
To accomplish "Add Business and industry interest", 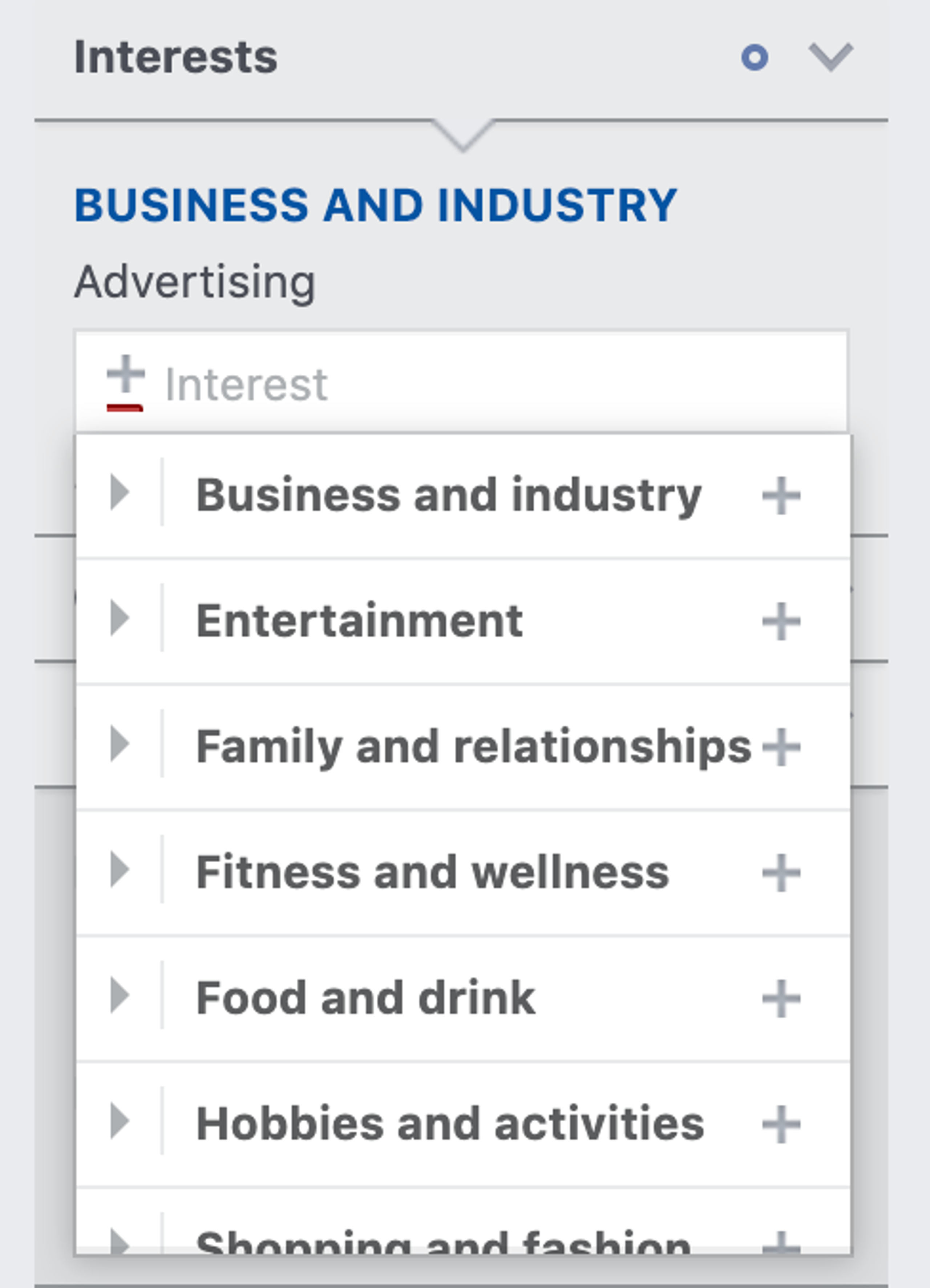I will tap(781, 496).
